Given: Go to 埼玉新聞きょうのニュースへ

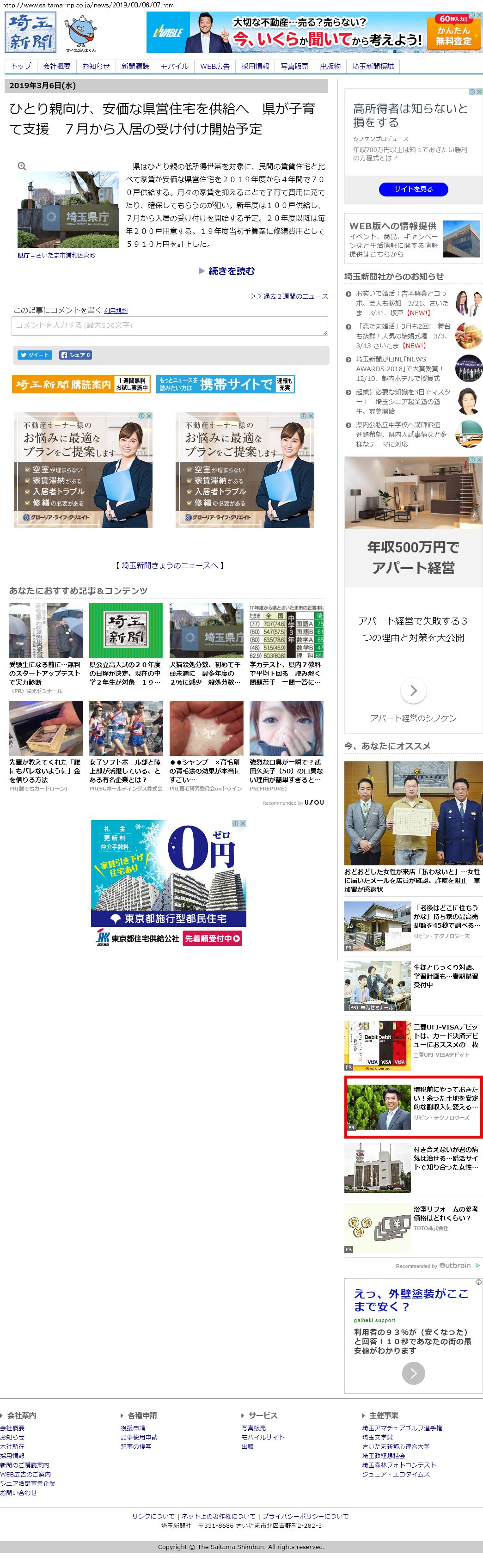Looking at the screenshot, I should coord(170,565).
